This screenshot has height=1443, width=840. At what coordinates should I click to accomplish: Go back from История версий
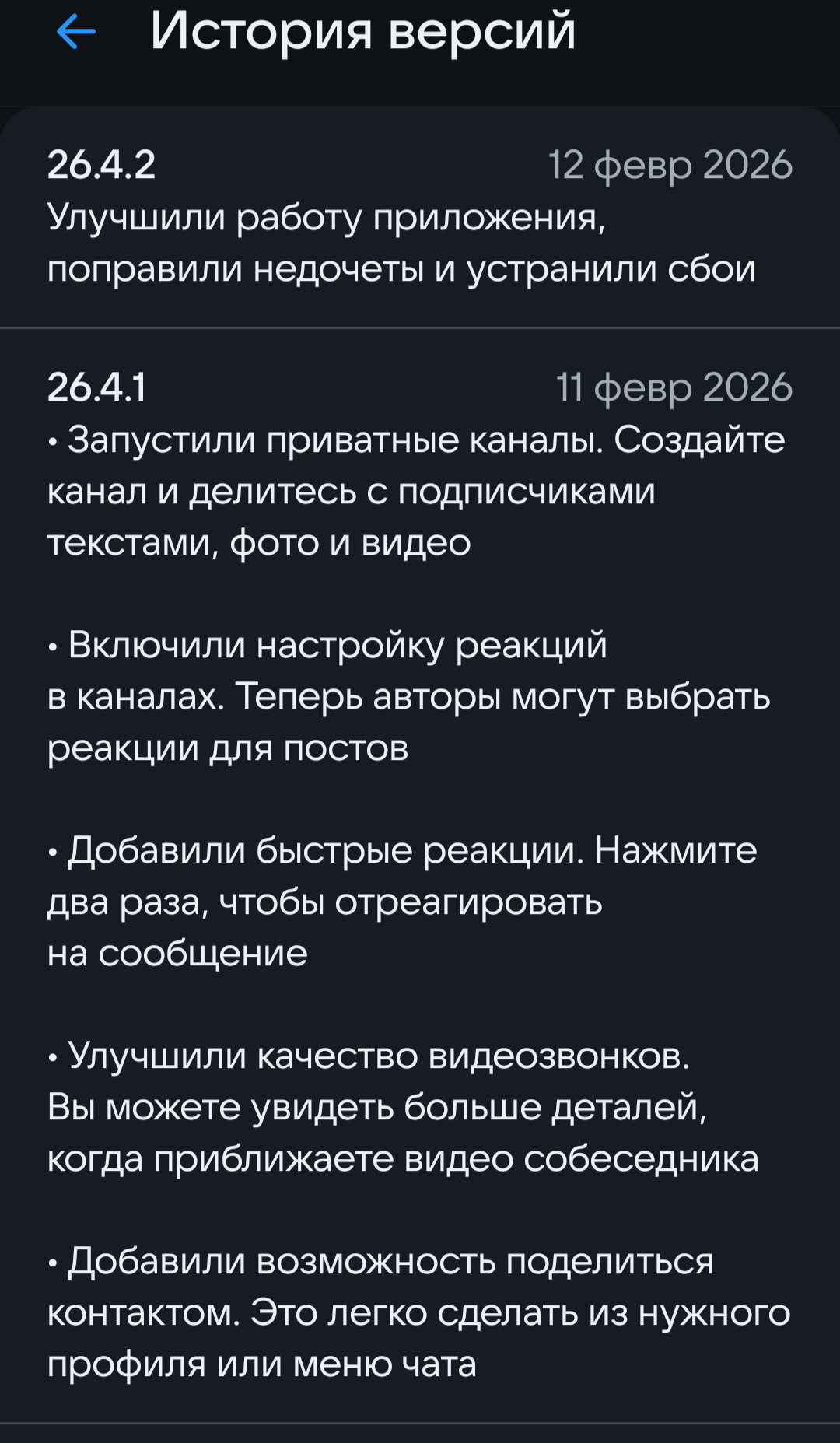click(x=75, y=33)
